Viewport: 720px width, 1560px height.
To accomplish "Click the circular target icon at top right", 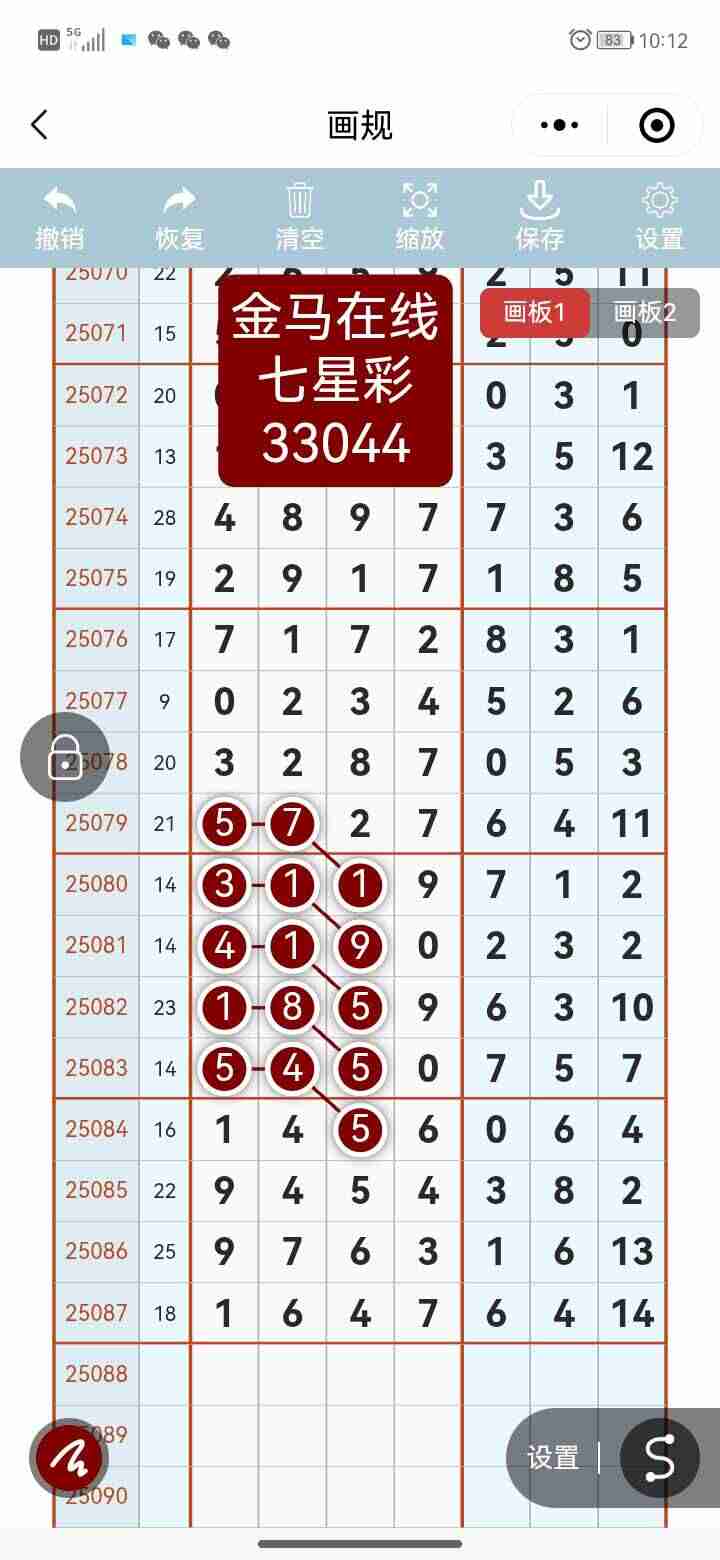I will click(x=655, y=124).
